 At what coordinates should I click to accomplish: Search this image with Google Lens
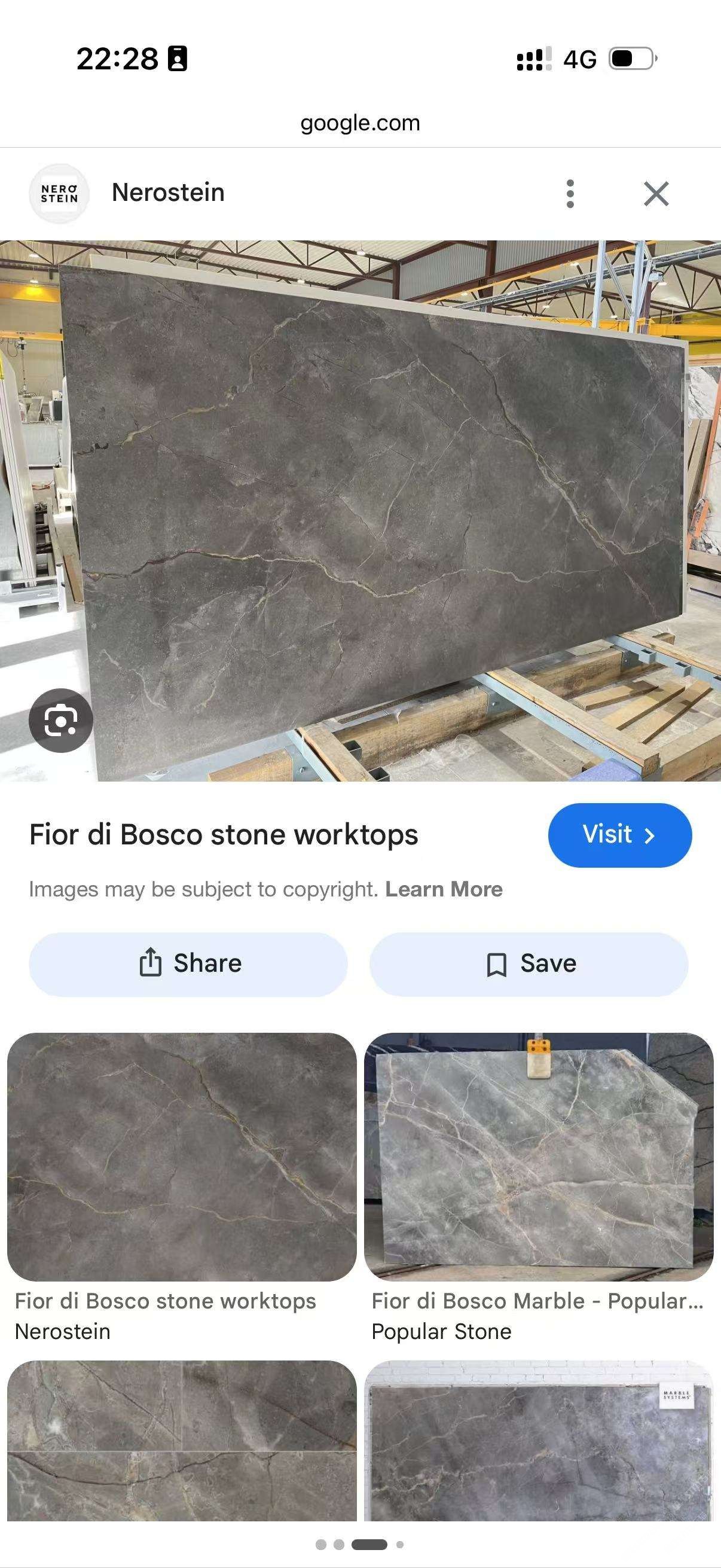pos(60,721)
